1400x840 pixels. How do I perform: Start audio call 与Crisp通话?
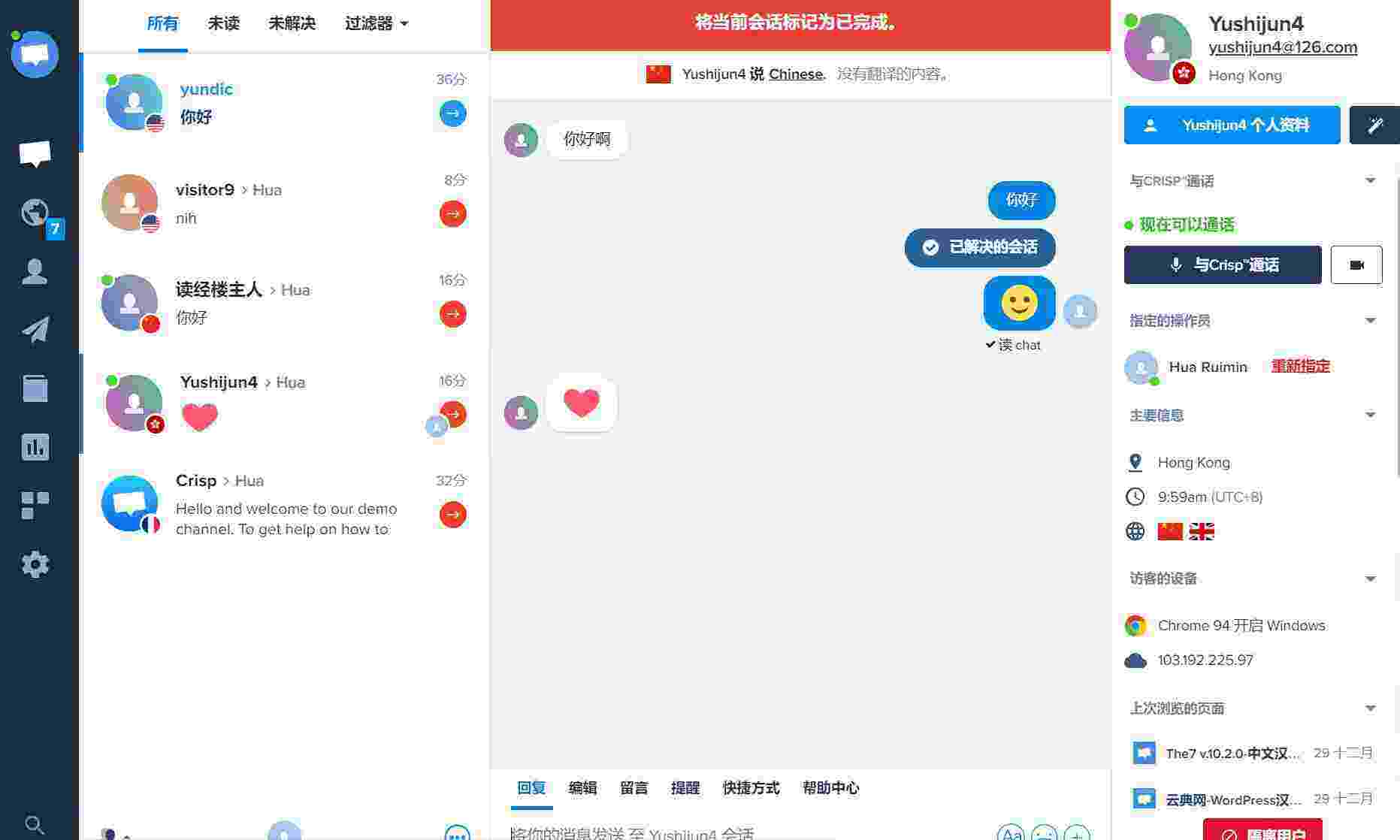[x=1222, y=264]
